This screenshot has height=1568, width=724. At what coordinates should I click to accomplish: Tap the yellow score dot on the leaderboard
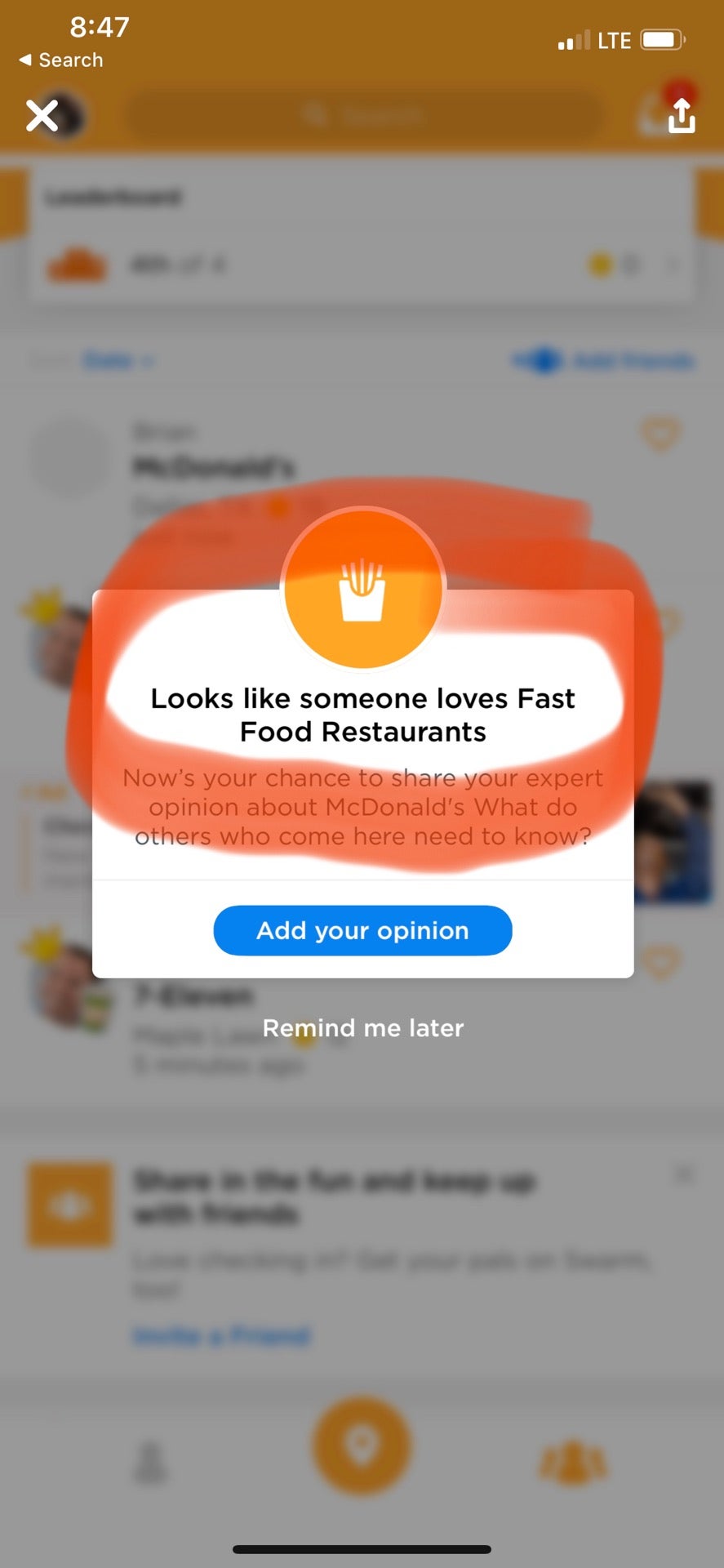(x=600, y=263)
